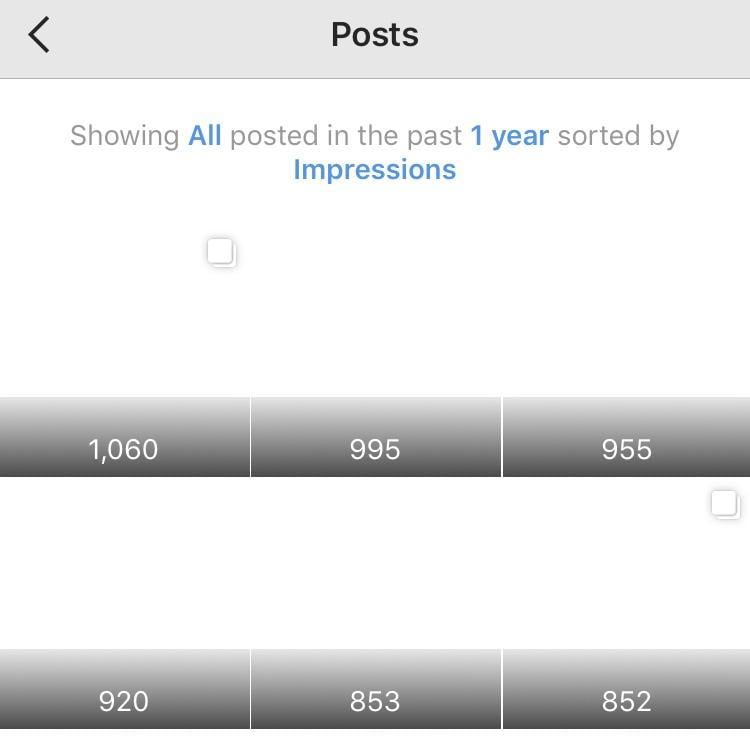Image resolution: width=750 pixels, height=744 pixels.
Task: Change the Impressions sort metric
Action: pos(374,170)
